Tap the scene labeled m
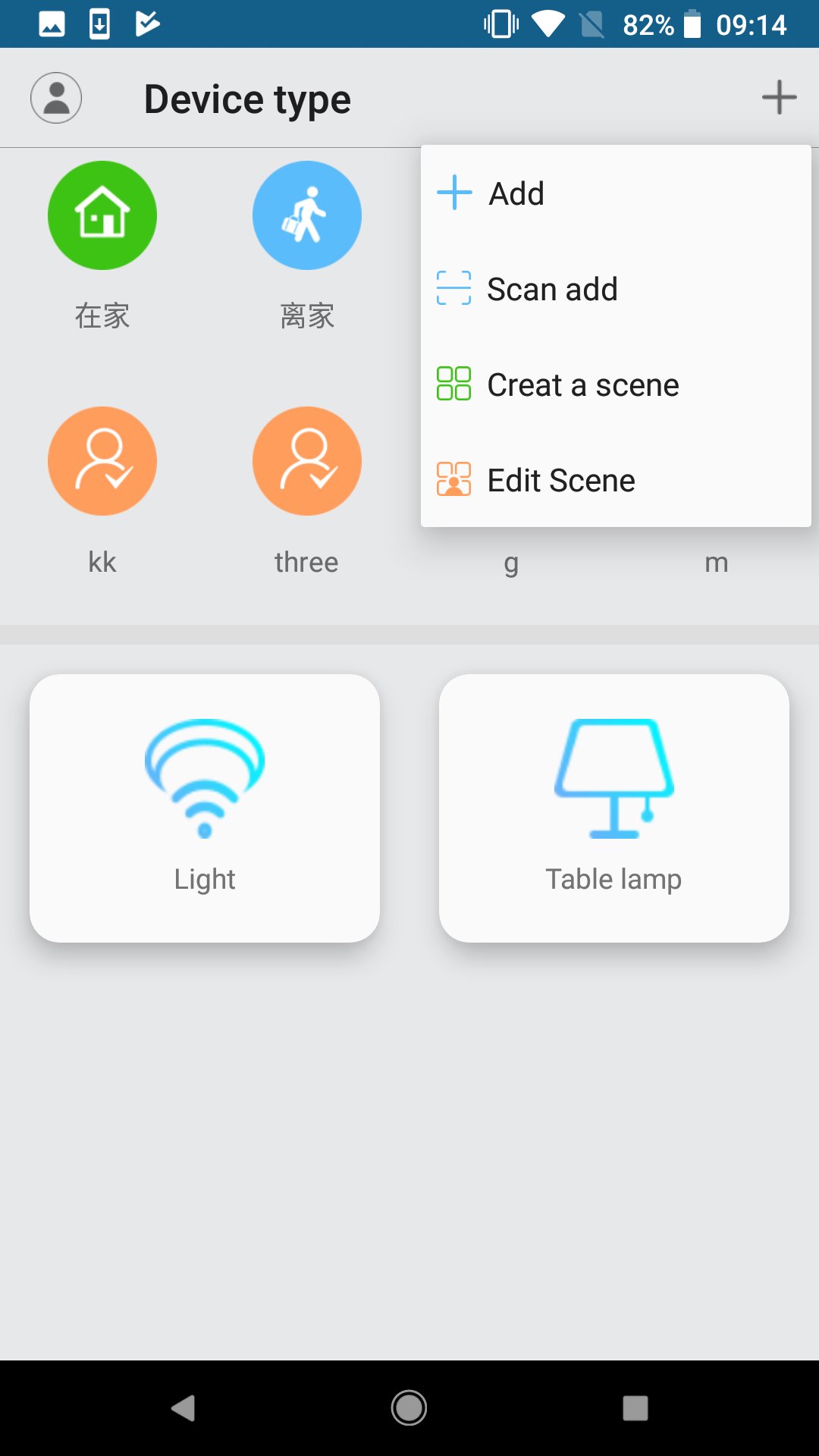Screen dimensions: 819x1456 click(x=717, y=561)
